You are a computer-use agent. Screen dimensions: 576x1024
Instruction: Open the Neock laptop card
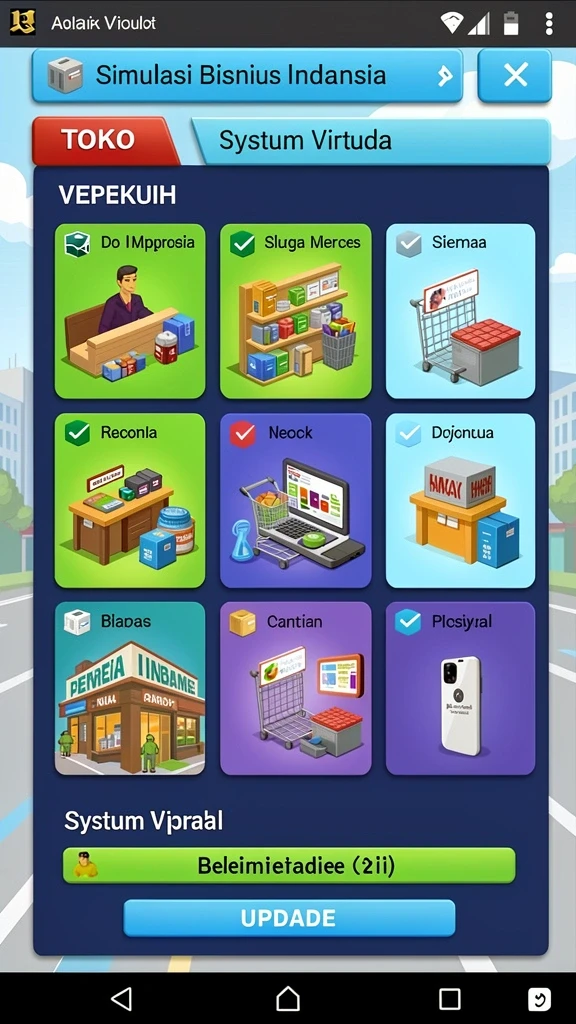coord(295,500)
